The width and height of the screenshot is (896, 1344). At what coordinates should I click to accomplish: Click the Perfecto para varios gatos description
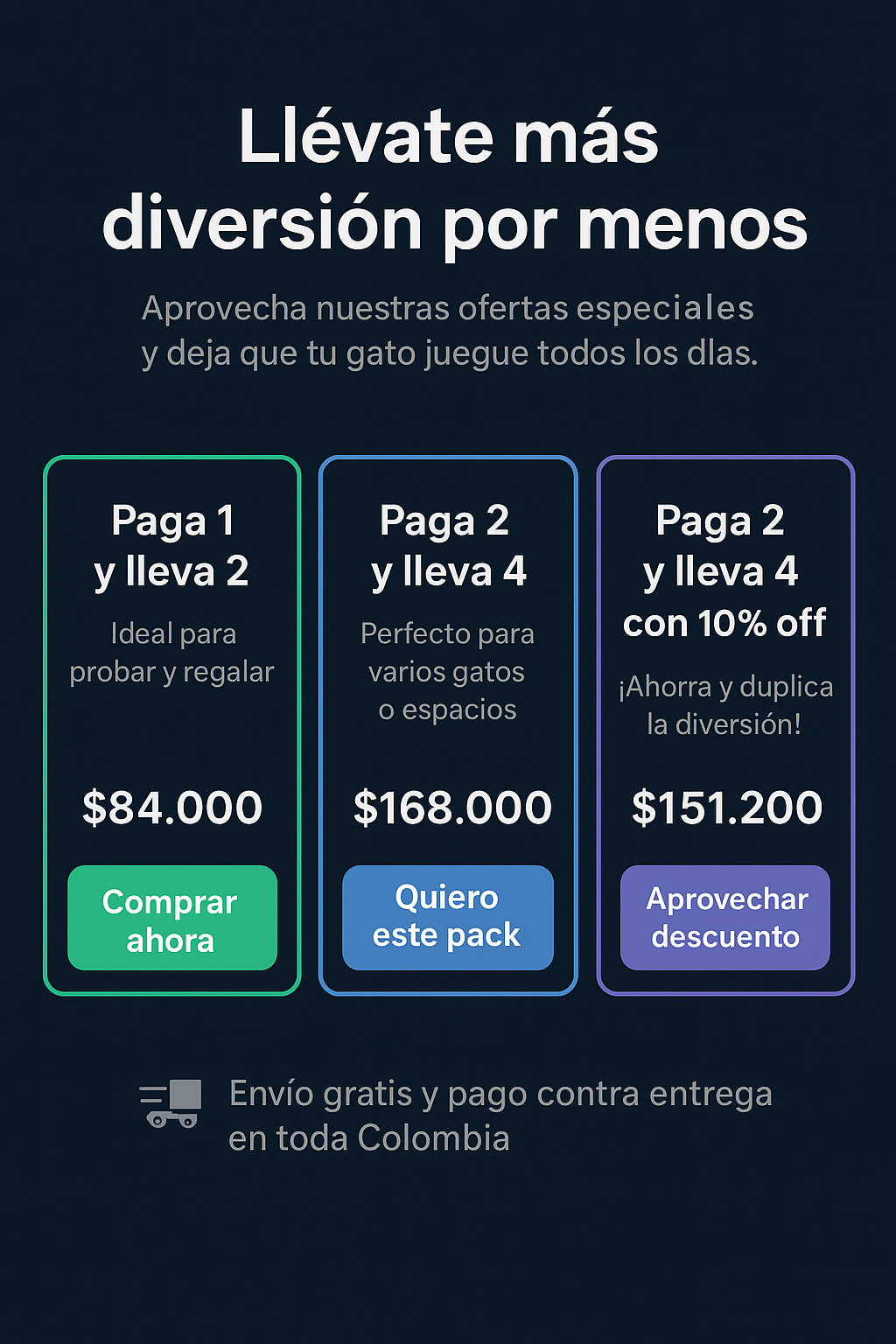[447, 671]
